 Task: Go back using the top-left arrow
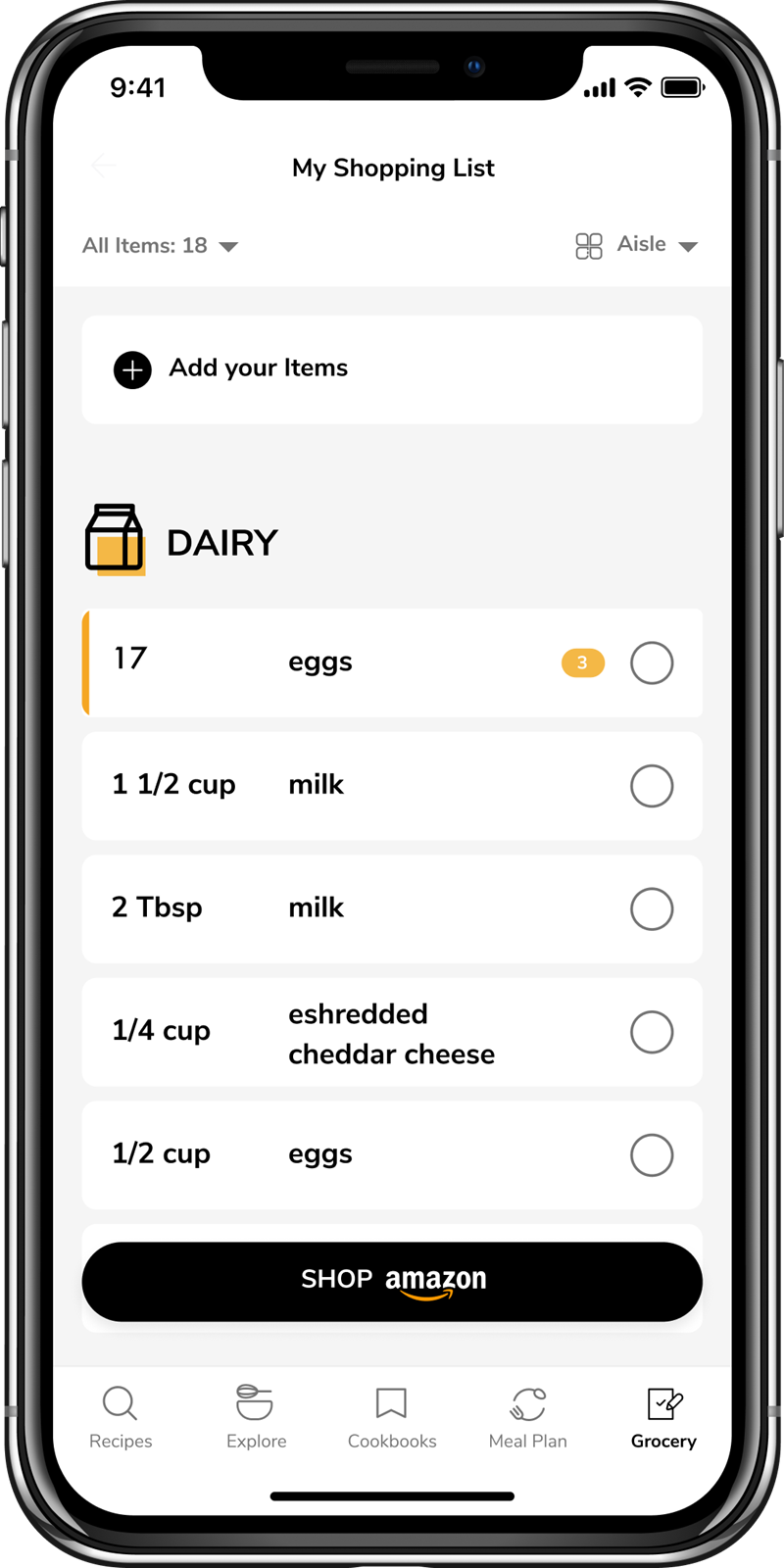coord(103,166)
